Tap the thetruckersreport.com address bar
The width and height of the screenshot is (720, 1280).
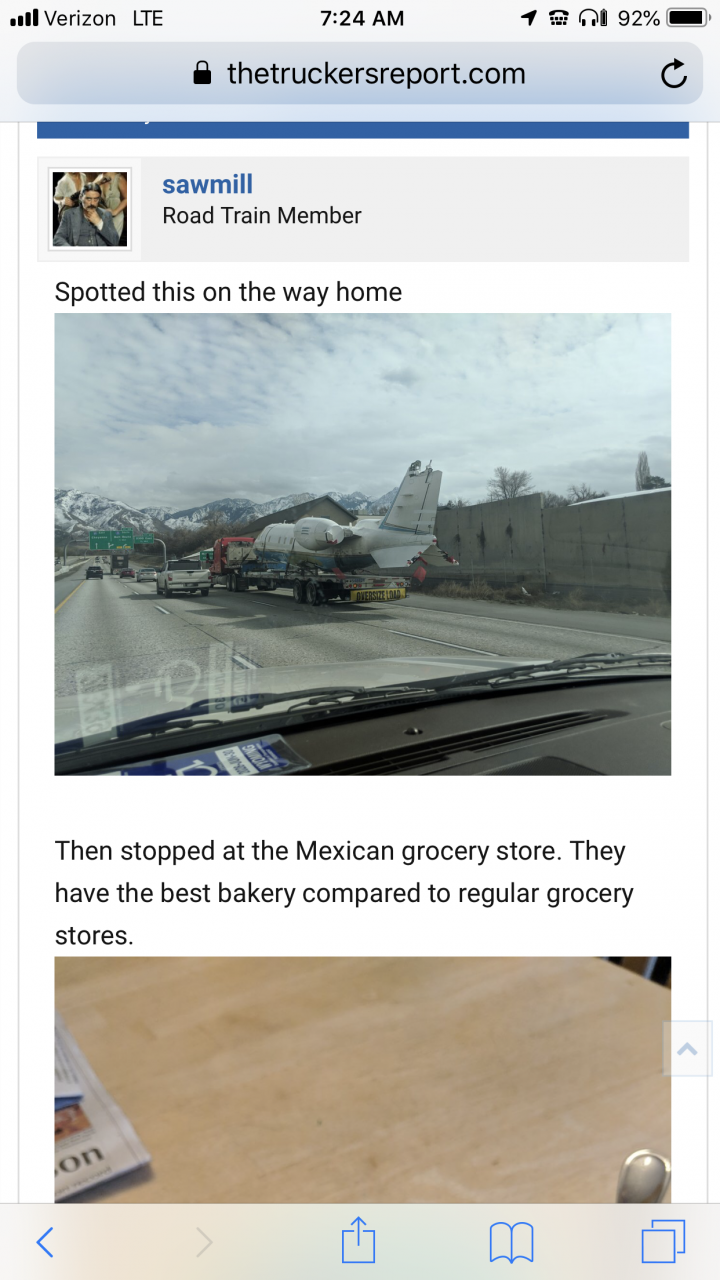[360, 74]
